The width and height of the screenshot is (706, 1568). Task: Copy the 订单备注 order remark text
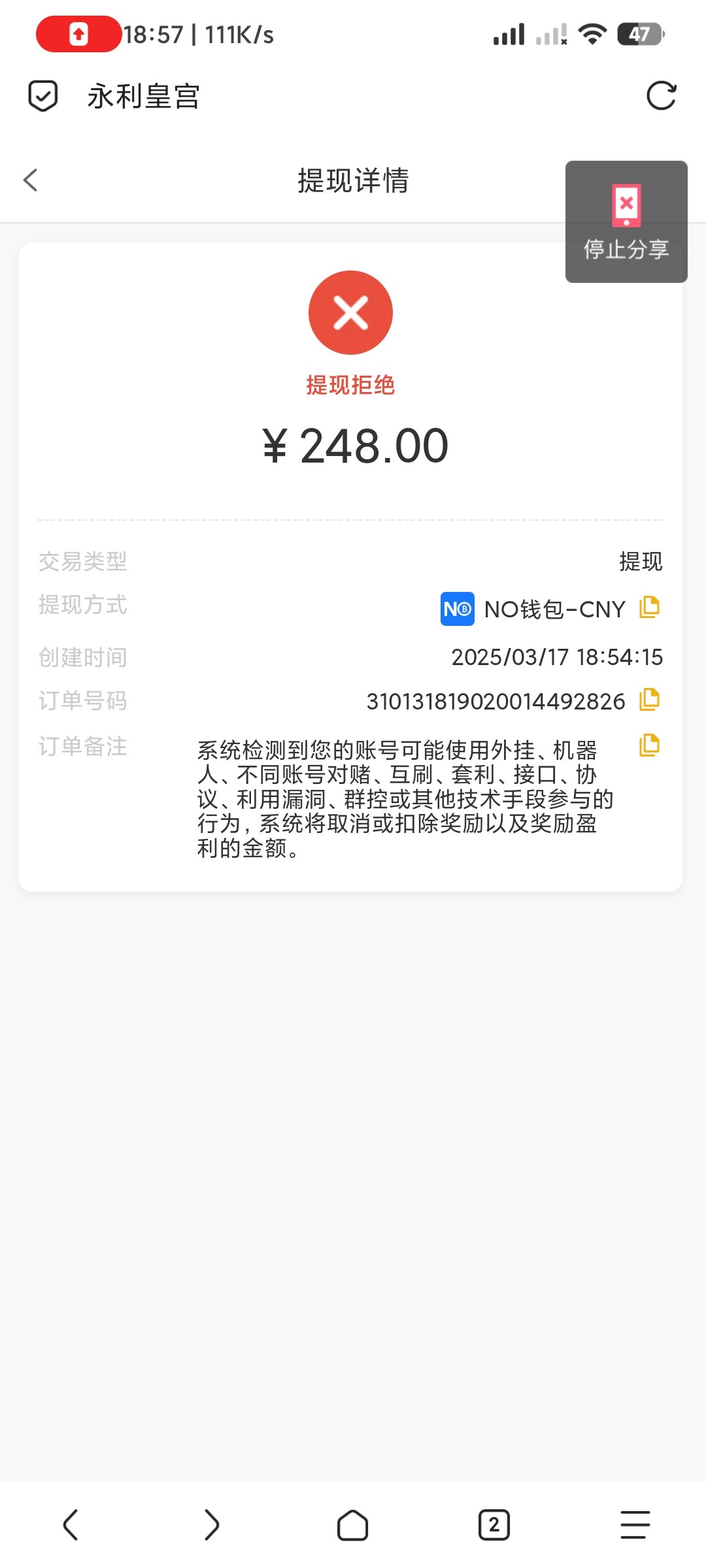pyautogui.click(x=648, y=745)
